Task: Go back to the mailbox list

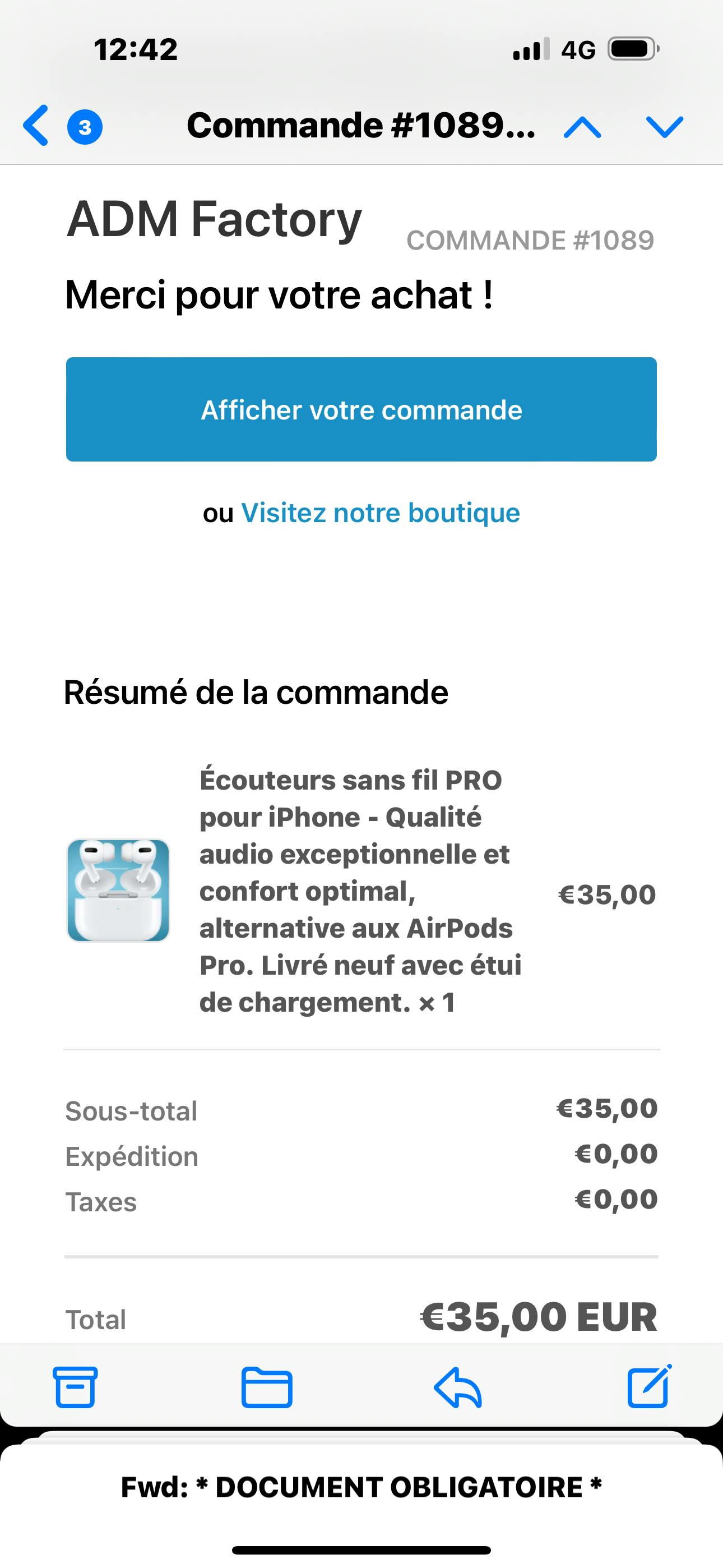Action: 36,126
